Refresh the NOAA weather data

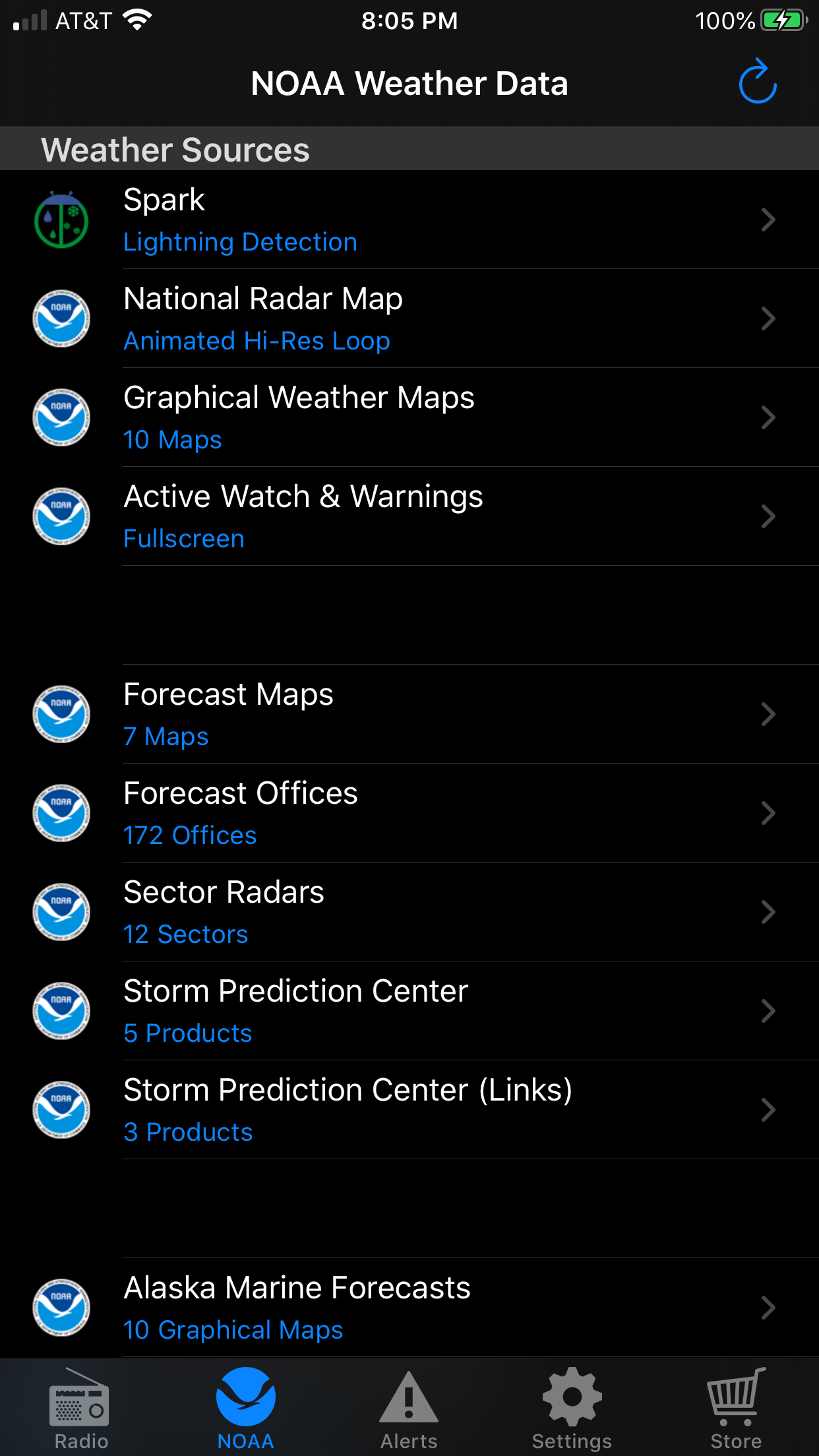(x=757, y=83)
